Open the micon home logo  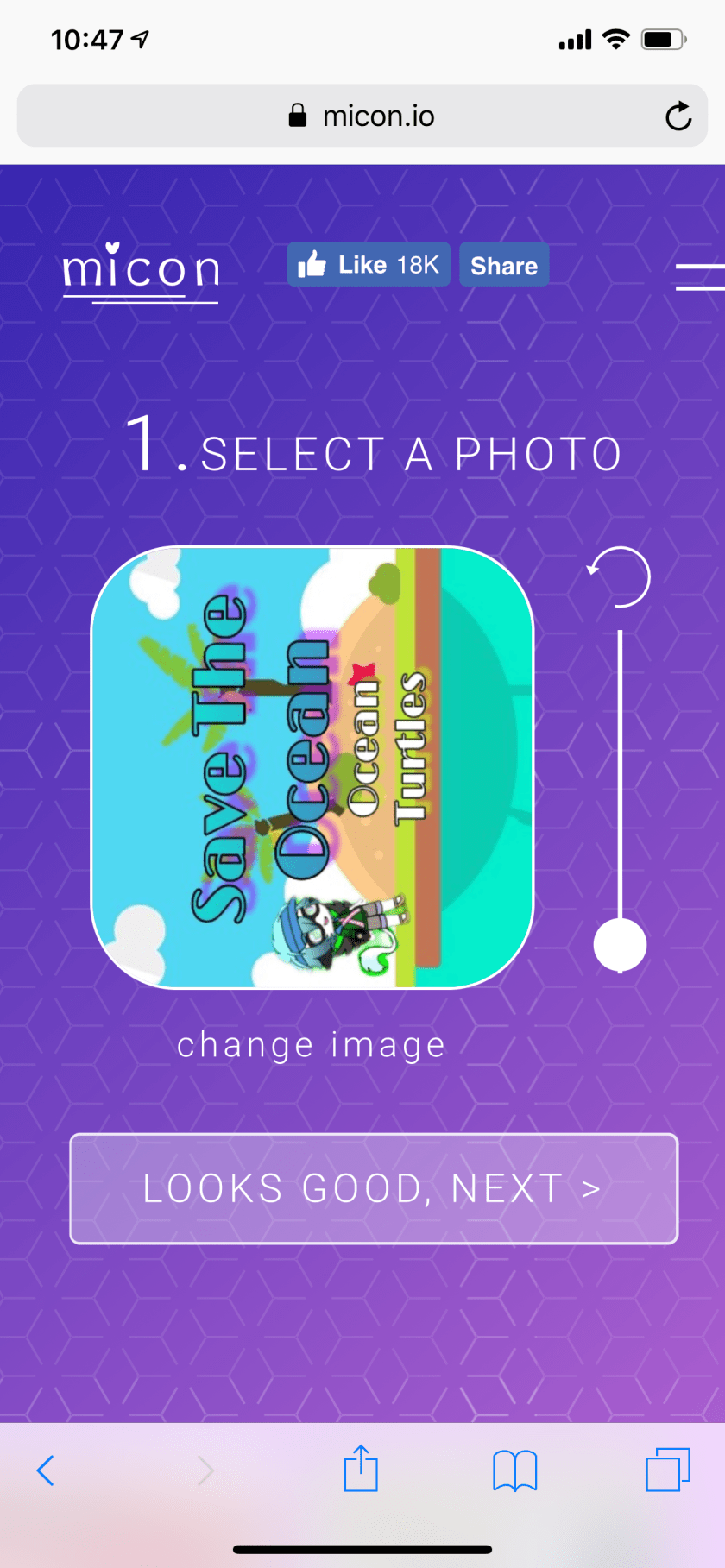[x=141, y=273]
